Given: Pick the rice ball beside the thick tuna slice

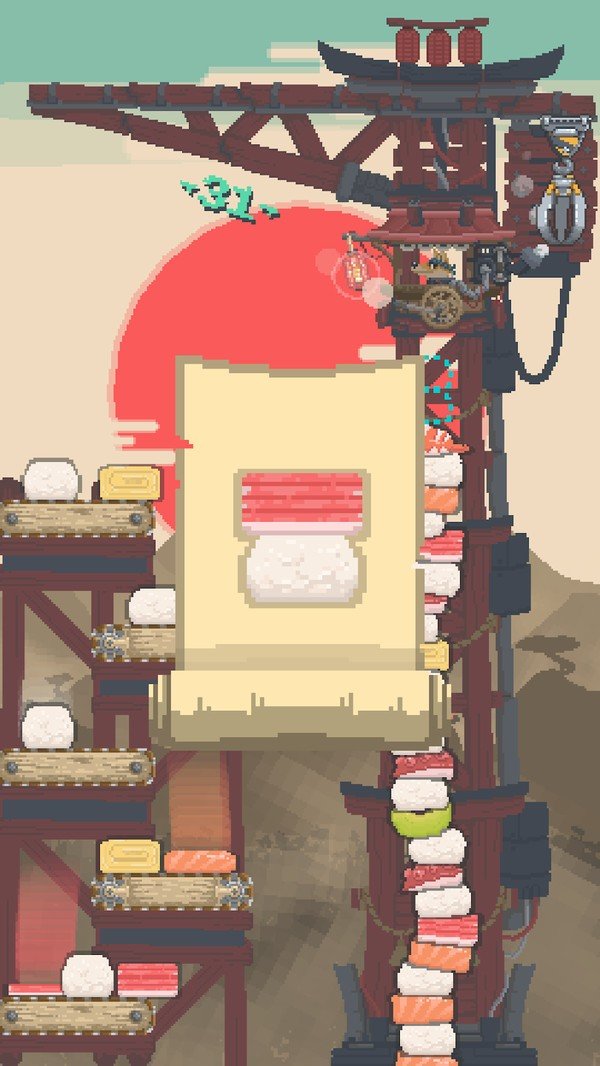Looking at the screenshot, I should 87,976.
